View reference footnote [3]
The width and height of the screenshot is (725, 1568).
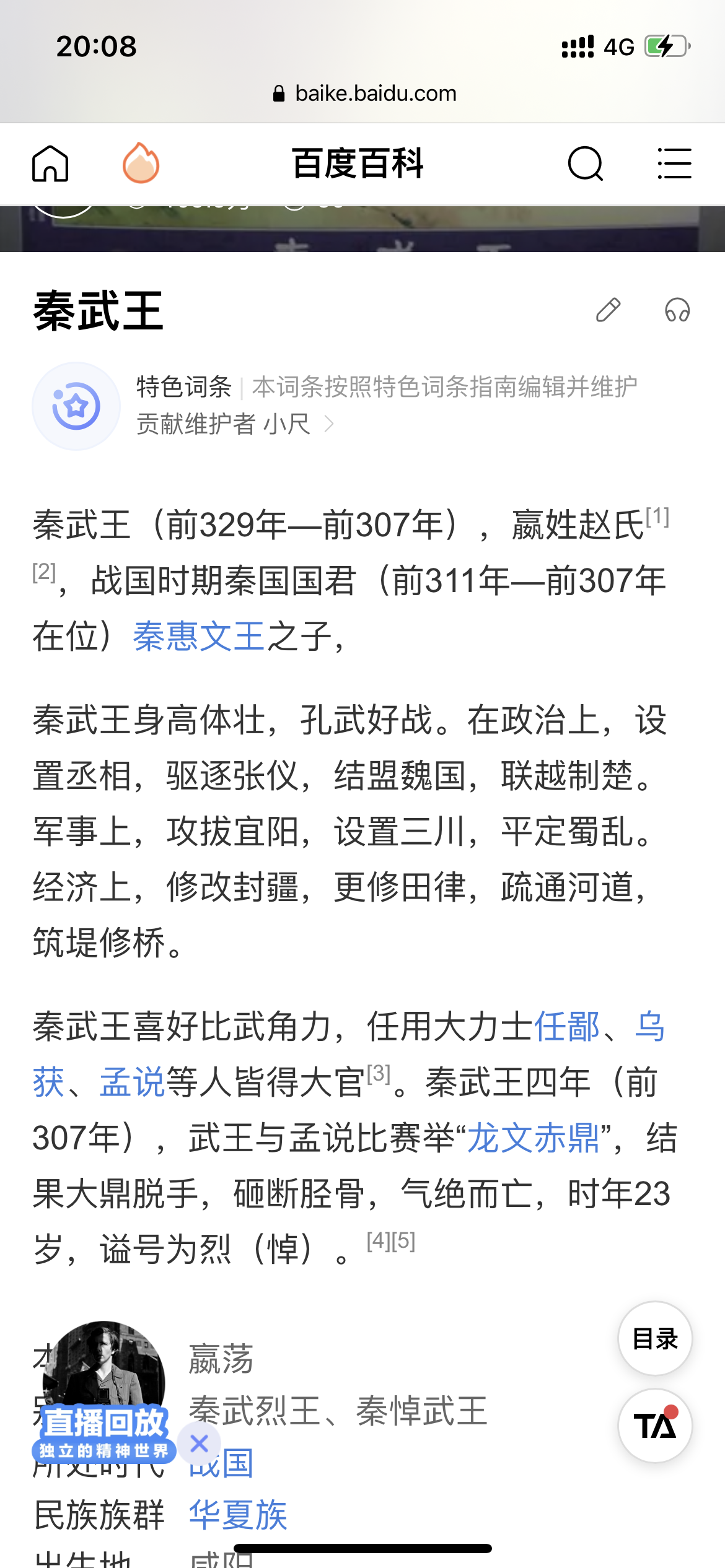[379, 1073]
